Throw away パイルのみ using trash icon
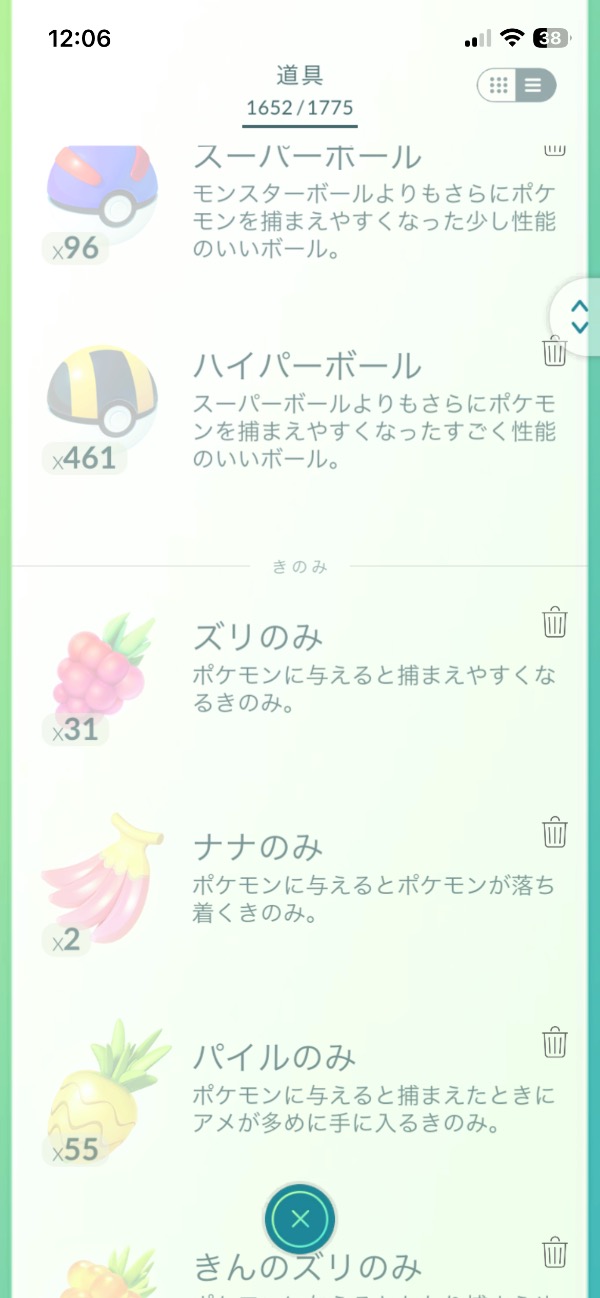600x1298 pixels. [x=555, y=1042]
